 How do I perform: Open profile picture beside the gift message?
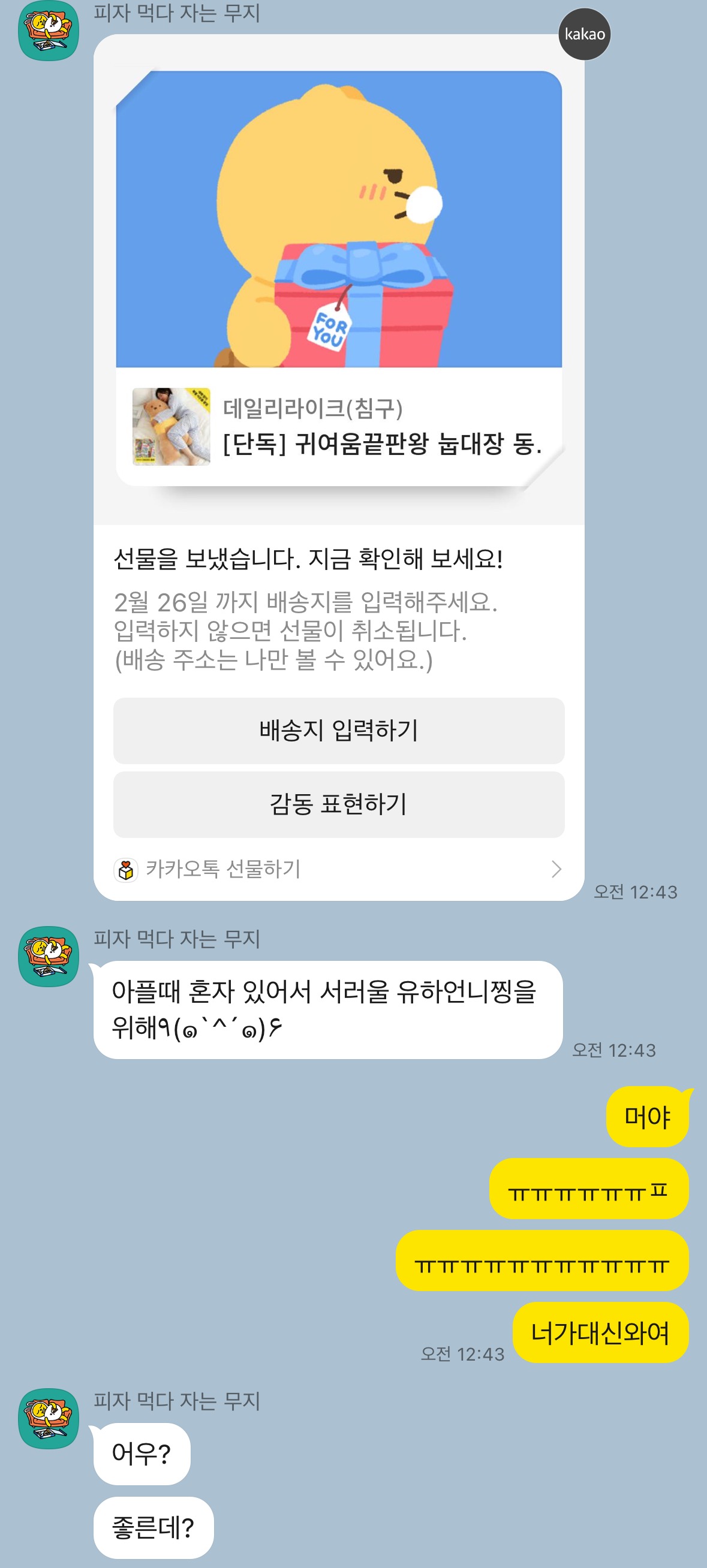48,31
